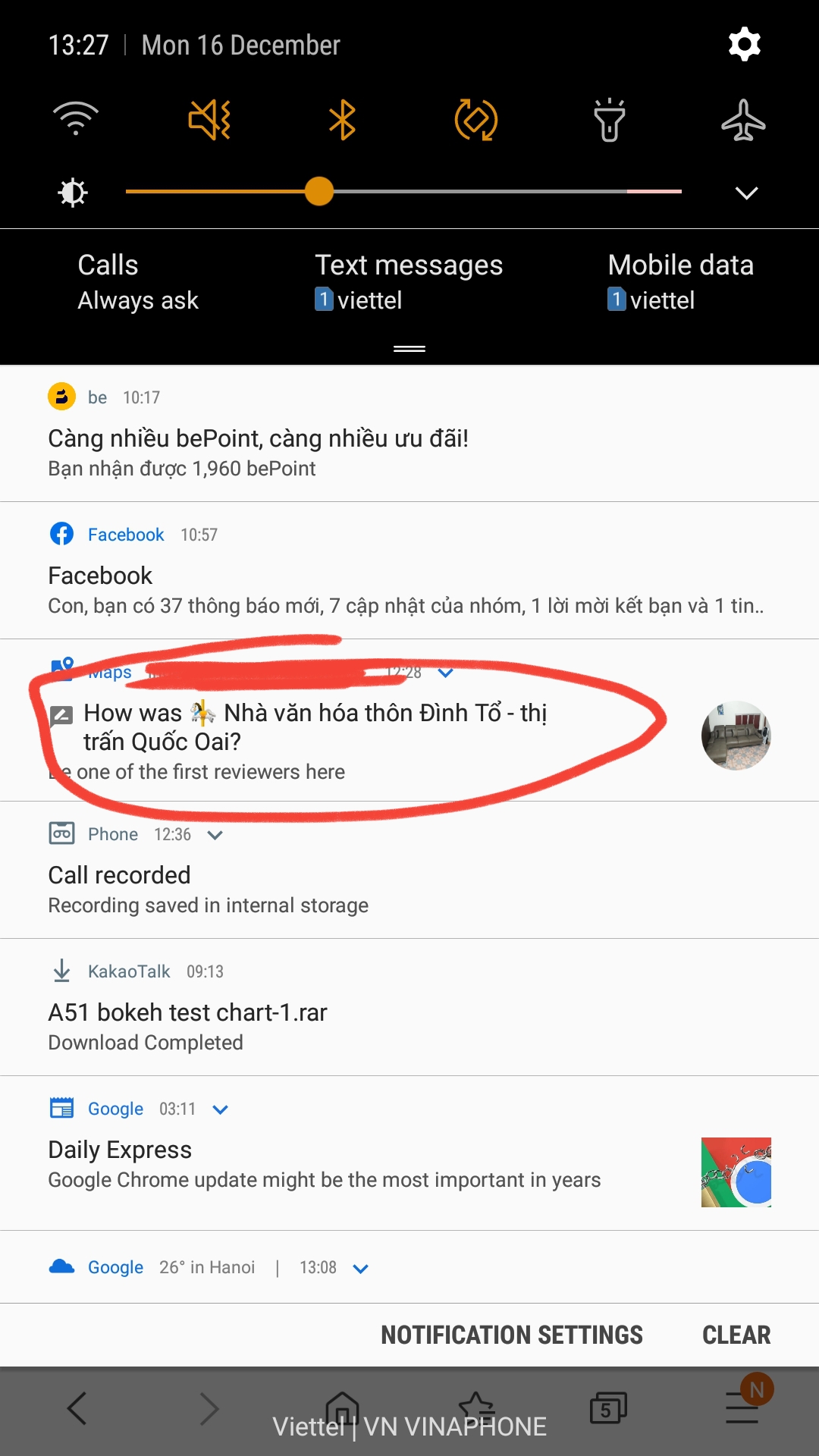This screenshot has width=819, height=1456.
Task: Toggle airplane mode on
Action: click(743, 119)
